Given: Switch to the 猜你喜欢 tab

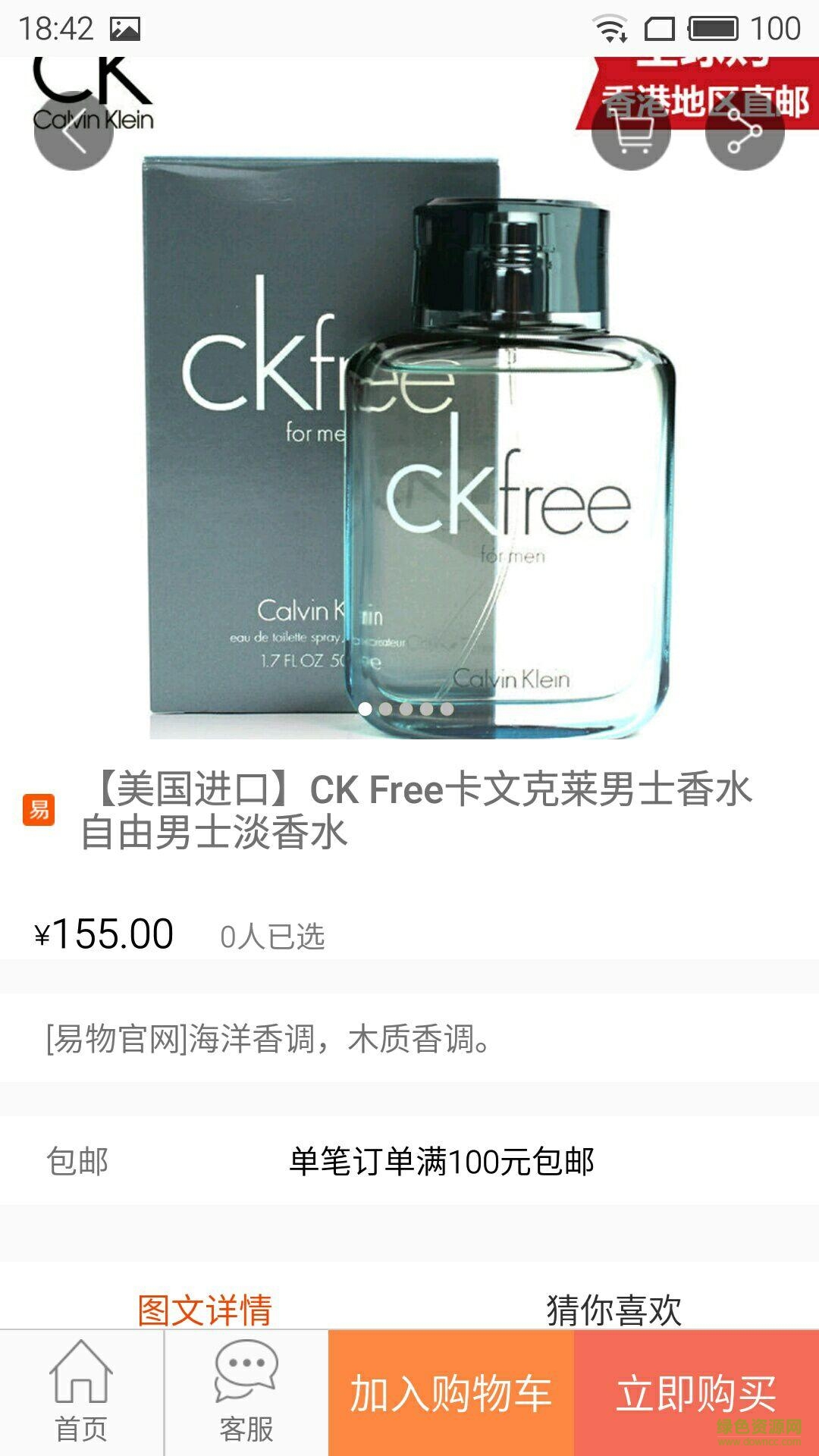Looking at the screenshot, I should click(x=614, y=1309).
